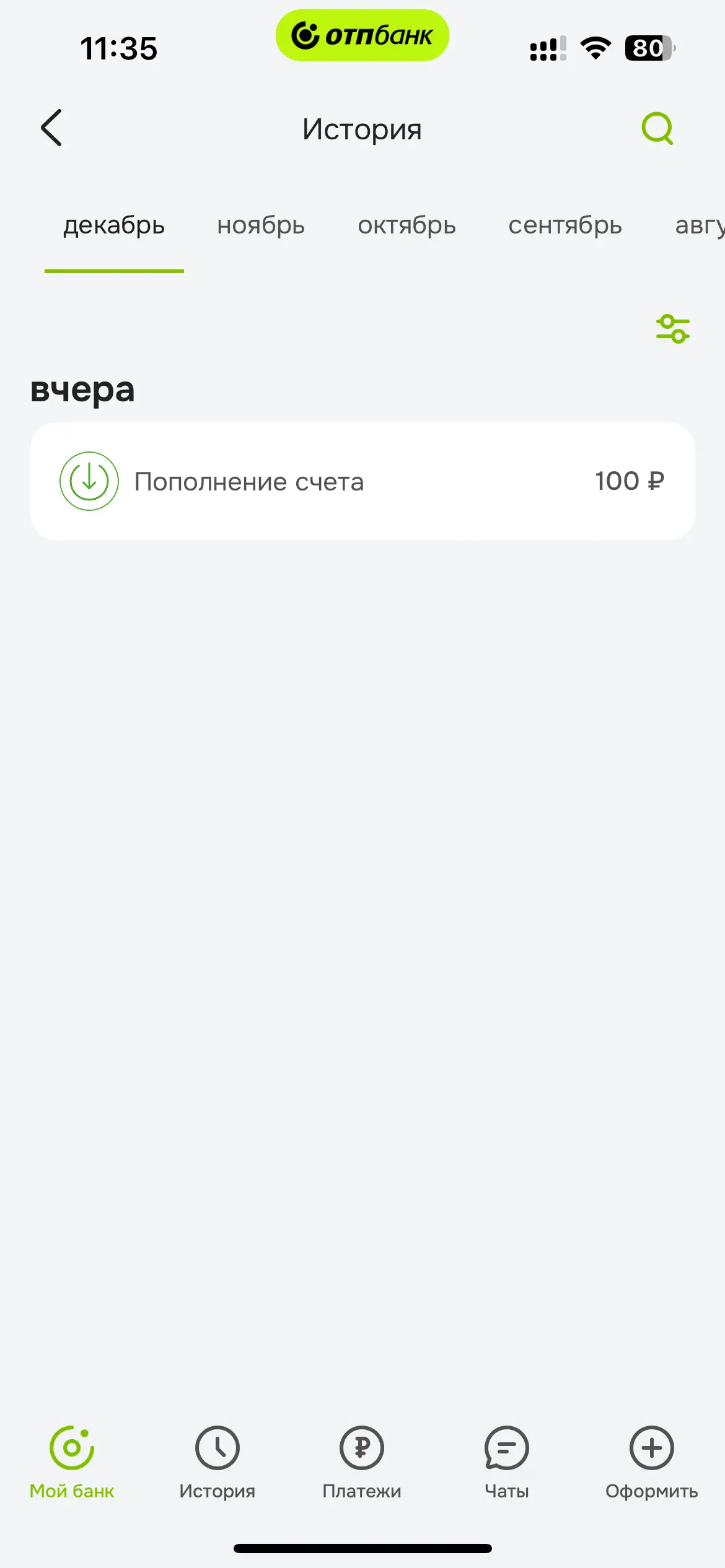
Task: Go back from the История screen
Action: pyautogui.click(x=51, y=128)
